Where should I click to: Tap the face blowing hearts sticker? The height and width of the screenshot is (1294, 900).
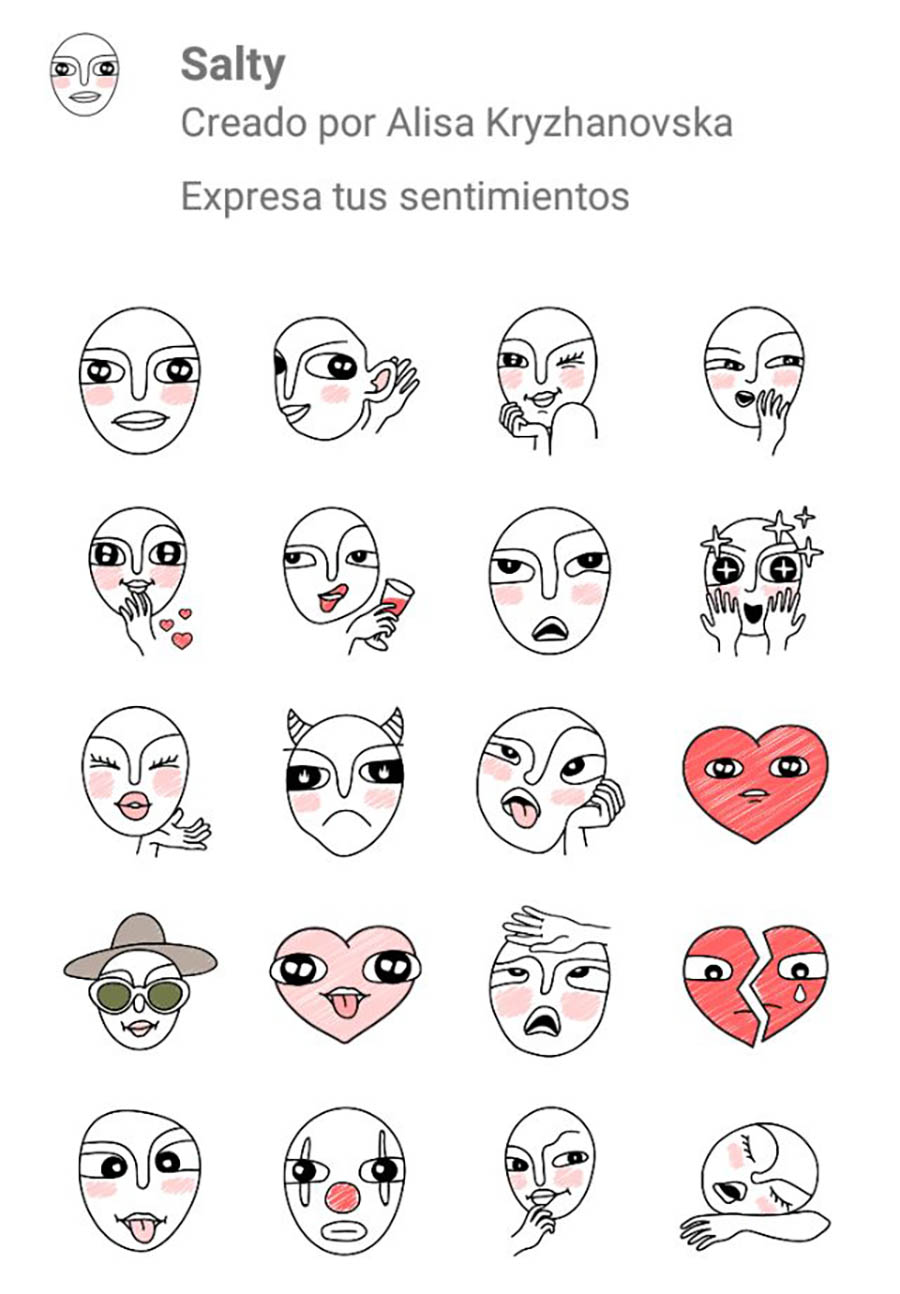(x=140, y=580)
